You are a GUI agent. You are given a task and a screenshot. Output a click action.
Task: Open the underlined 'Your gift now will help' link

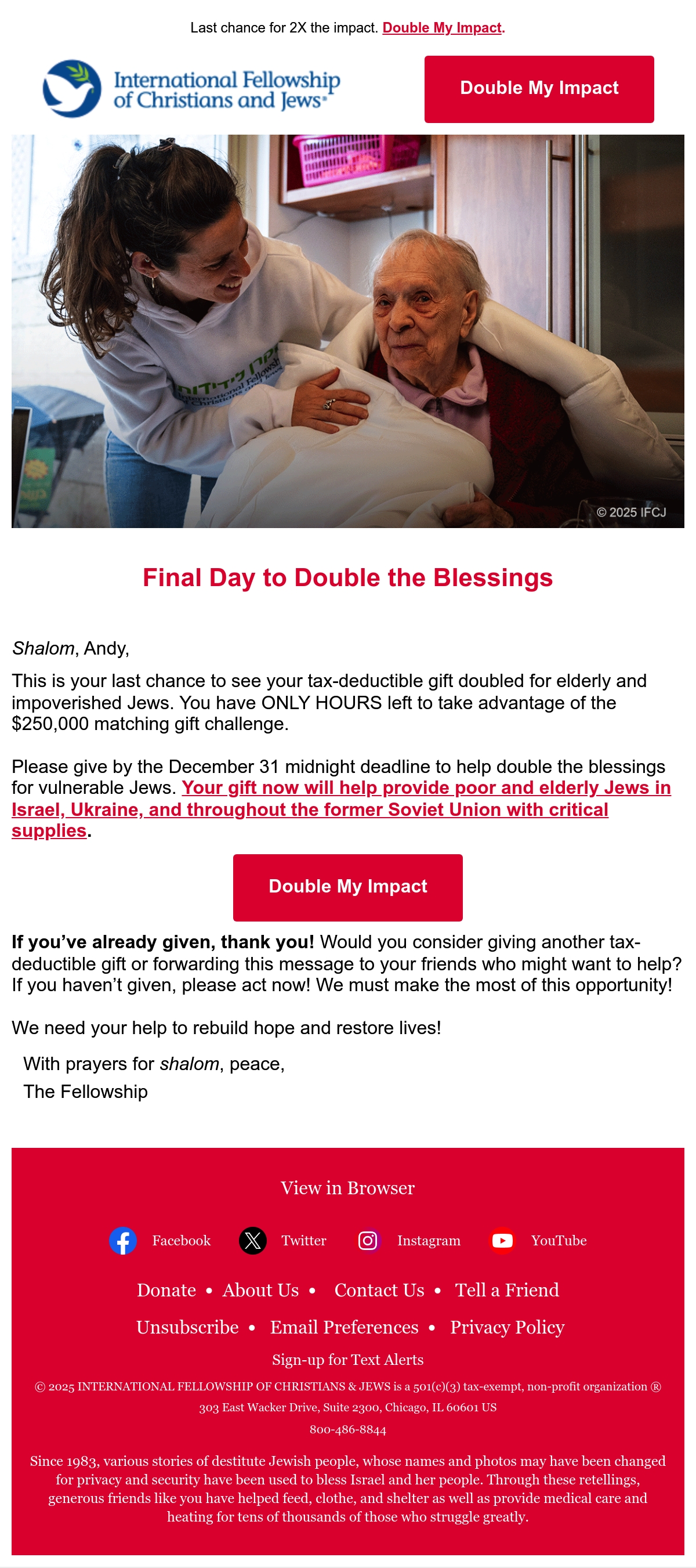point(340,809)
